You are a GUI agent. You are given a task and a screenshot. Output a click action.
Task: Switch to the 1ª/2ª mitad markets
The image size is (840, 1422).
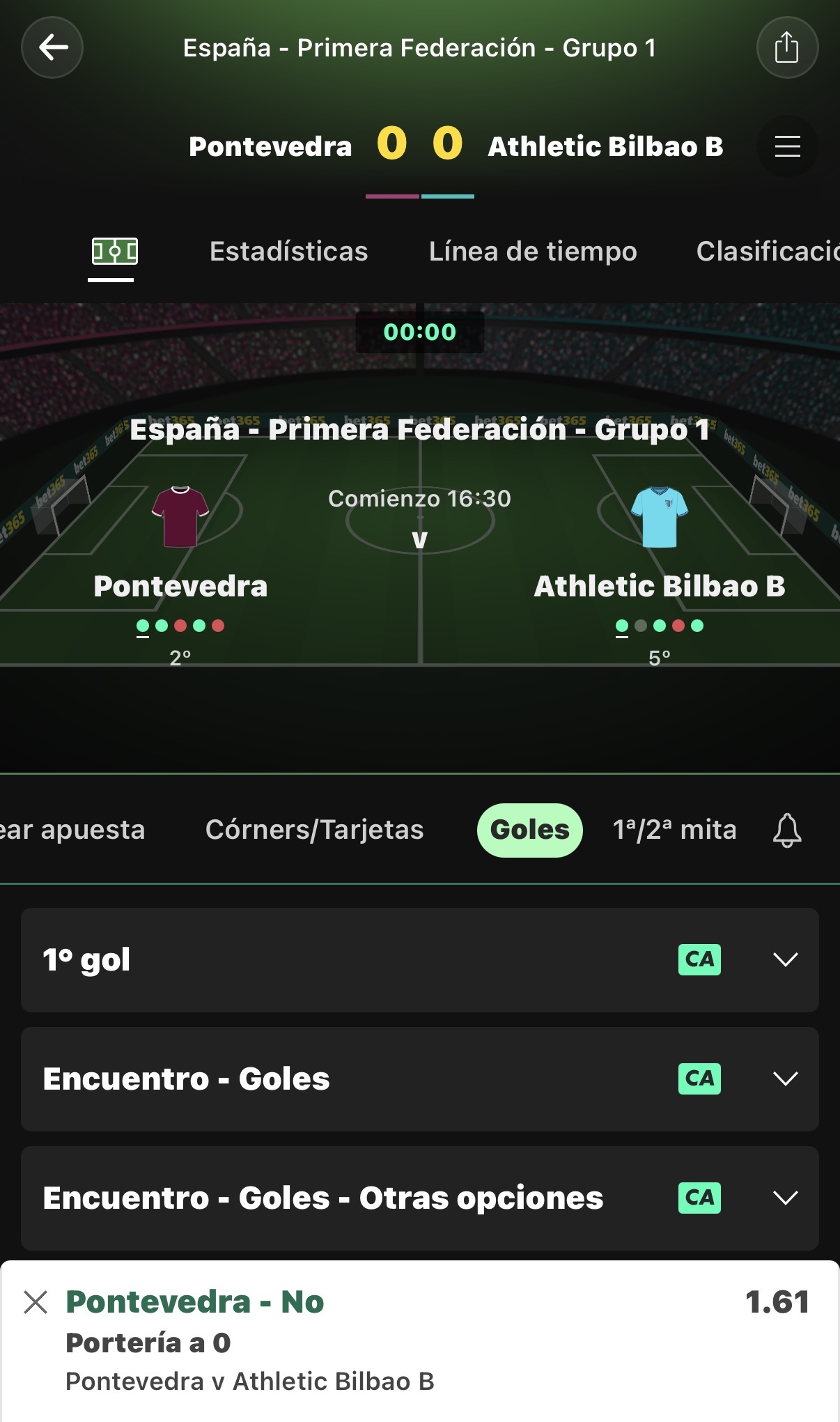[674, 830]
